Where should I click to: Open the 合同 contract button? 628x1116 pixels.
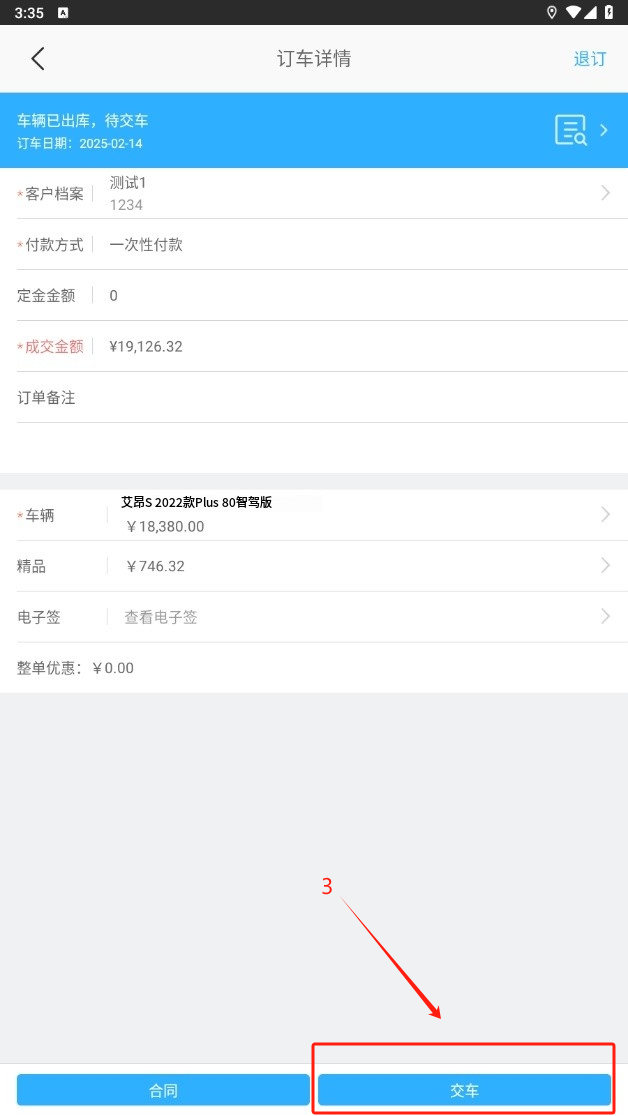pyautogui.click(x=163, y=1090)
